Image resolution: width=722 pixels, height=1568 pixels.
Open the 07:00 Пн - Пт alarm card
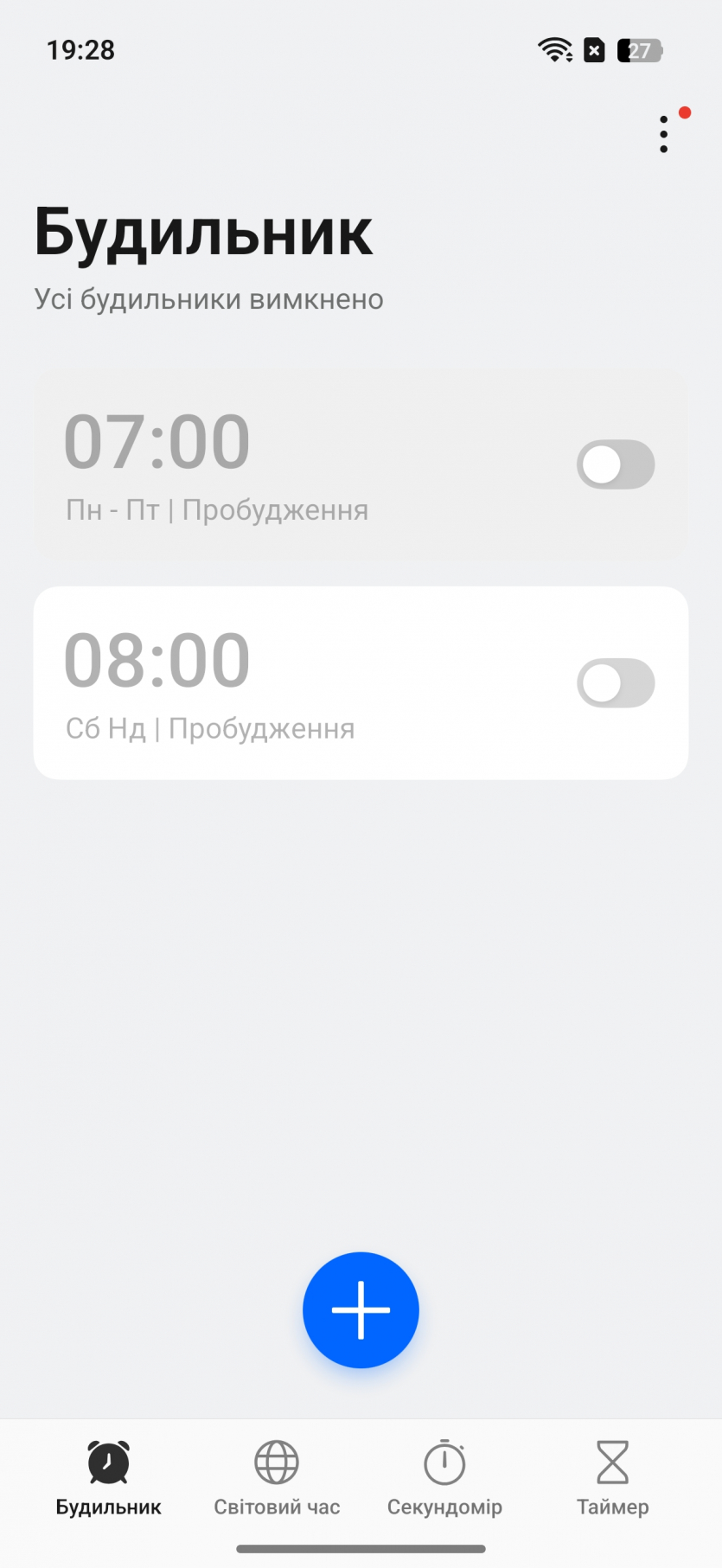click(x=259, y=464)
